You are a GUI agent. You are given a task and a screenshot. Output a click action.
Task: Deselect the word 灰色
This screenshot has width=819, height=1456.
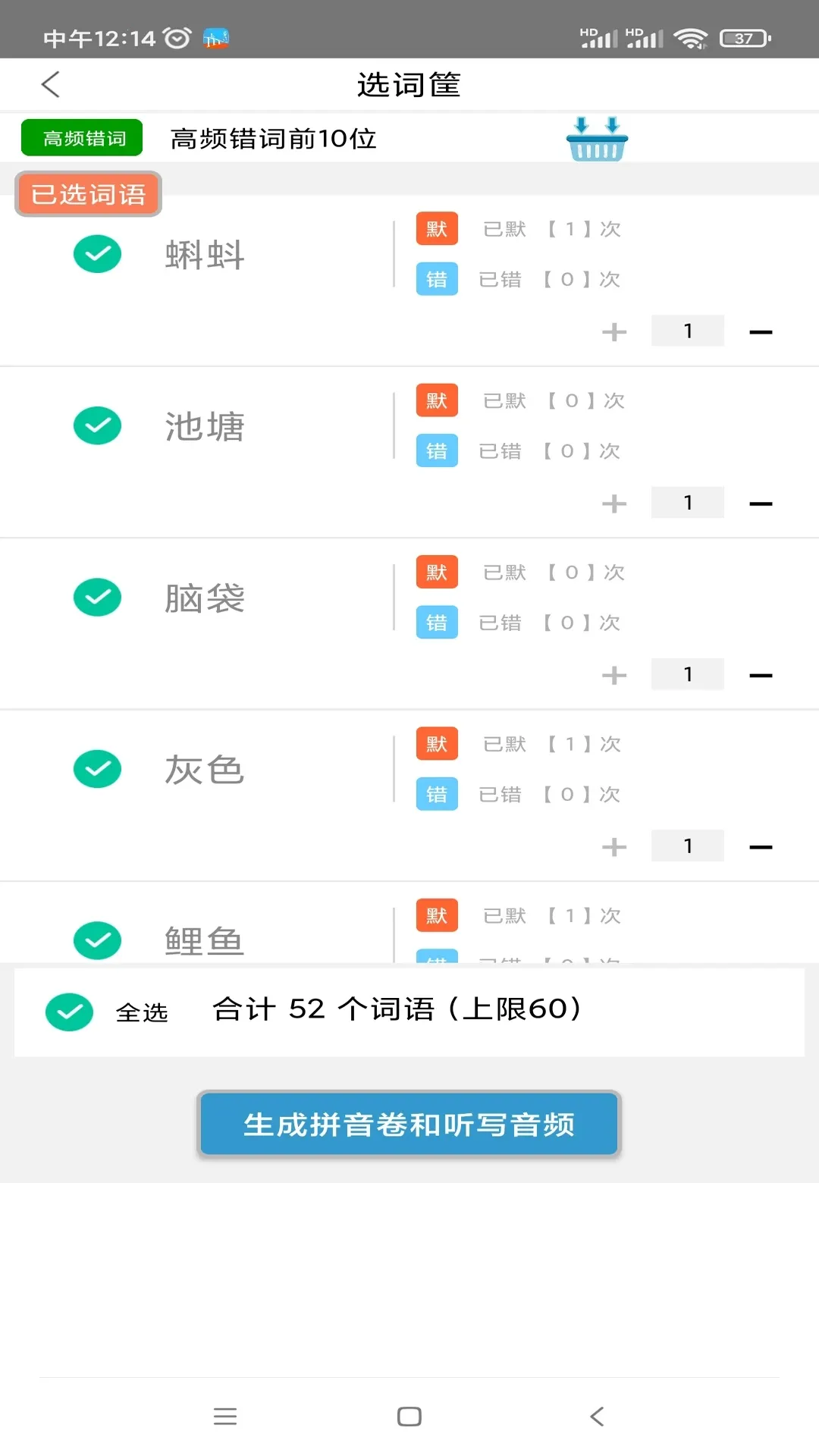pos(97,769)
